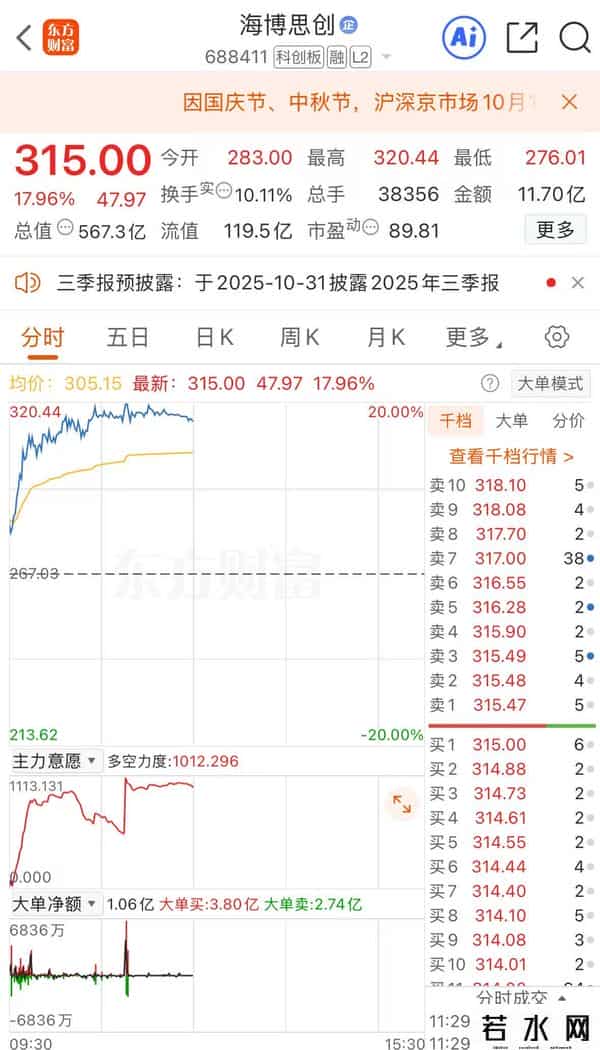Select the 分价 tab

[568, 421]
